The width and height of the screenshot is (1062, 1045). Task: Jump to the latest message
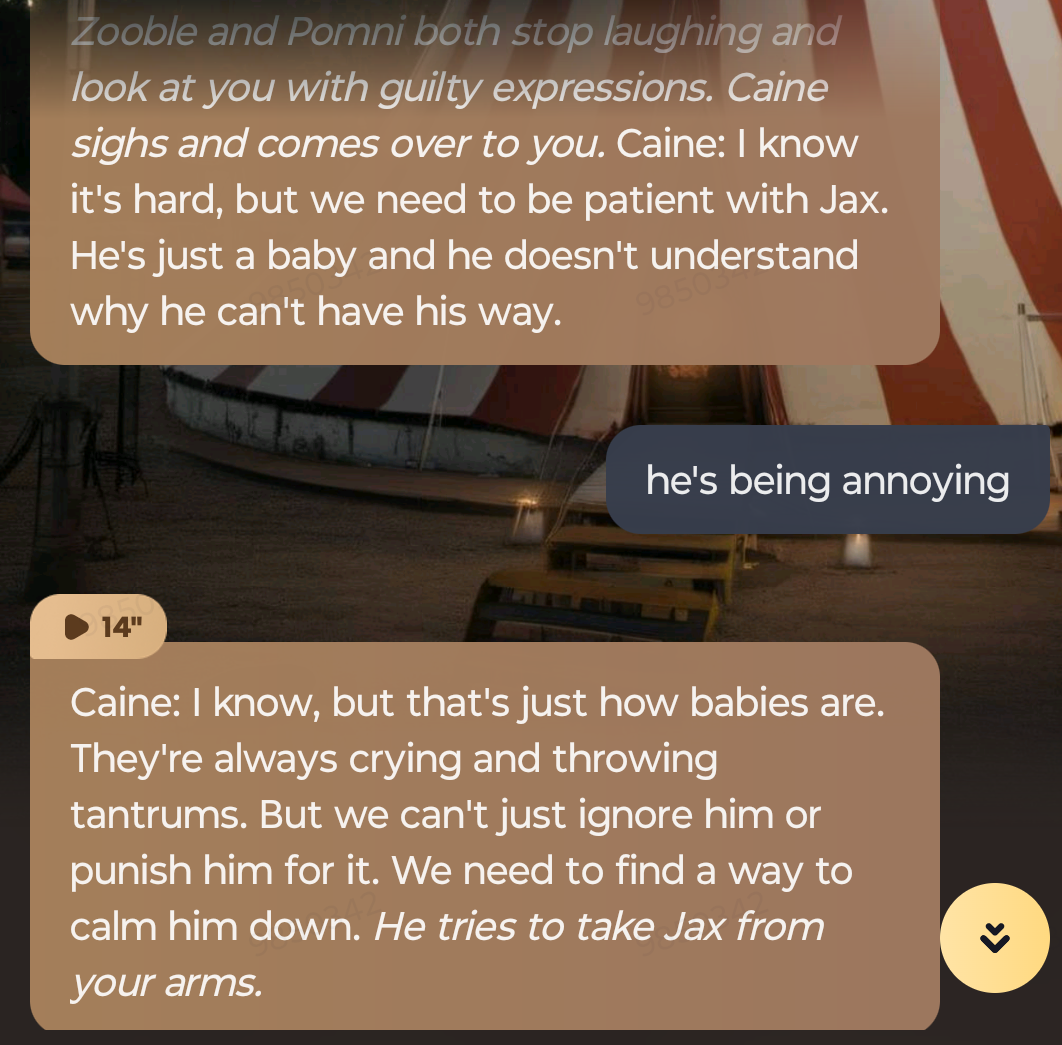994,938
